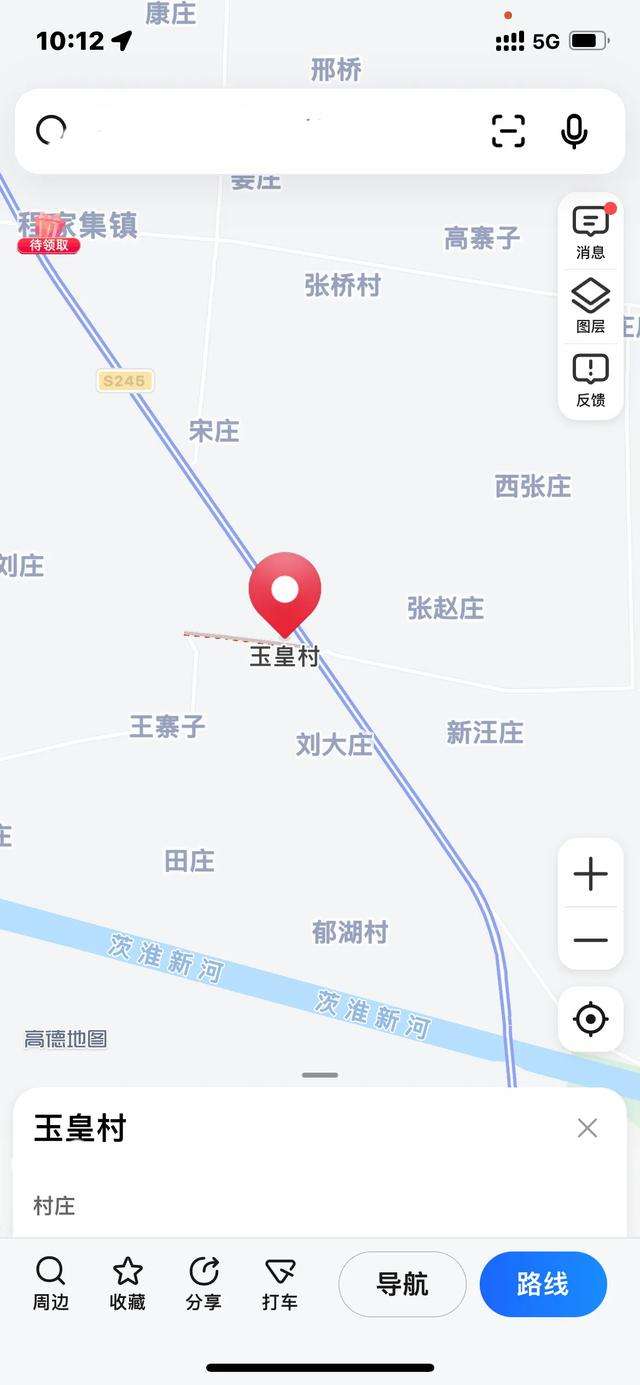
Task: Start voice search with microphone
Action: pos(574,131)
